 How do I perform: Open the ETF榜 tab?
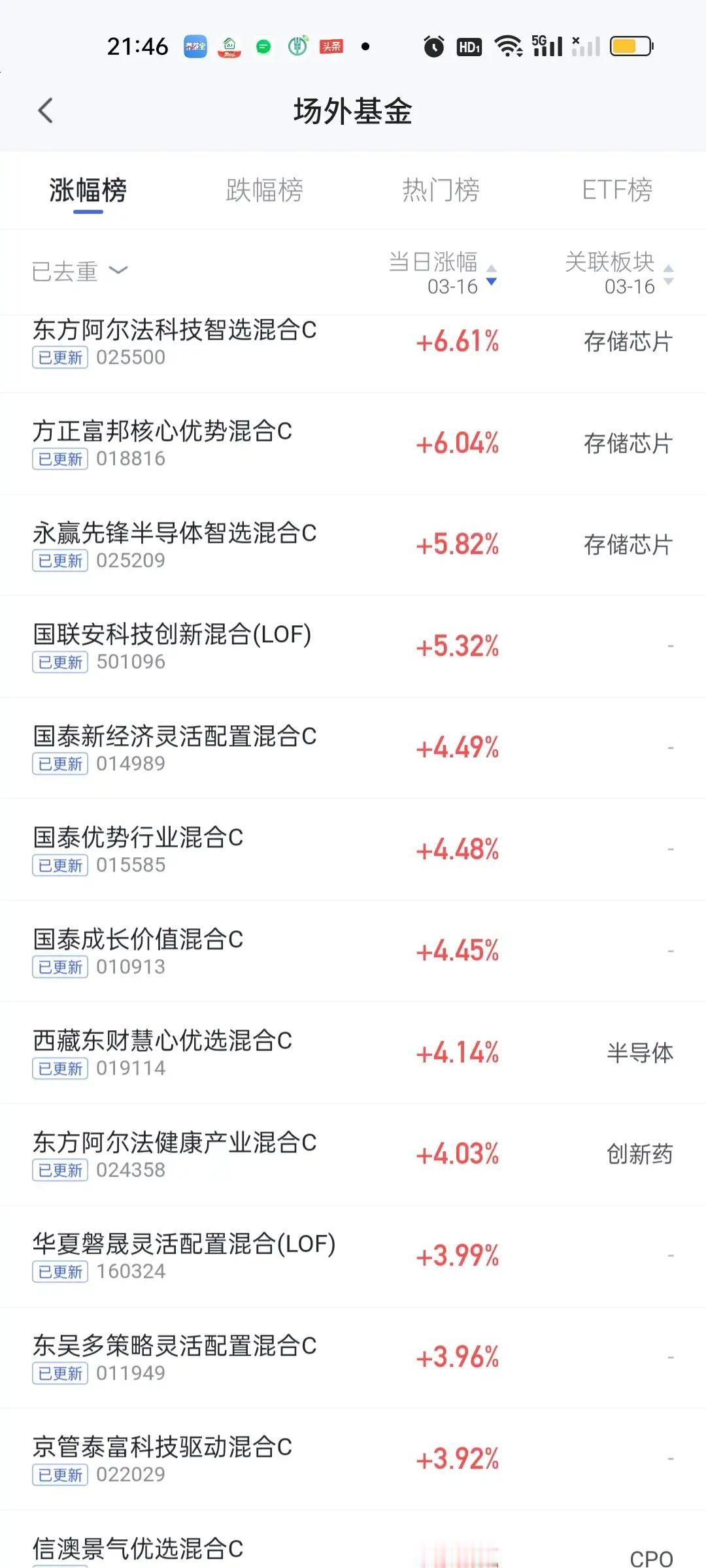click(616, 190)
